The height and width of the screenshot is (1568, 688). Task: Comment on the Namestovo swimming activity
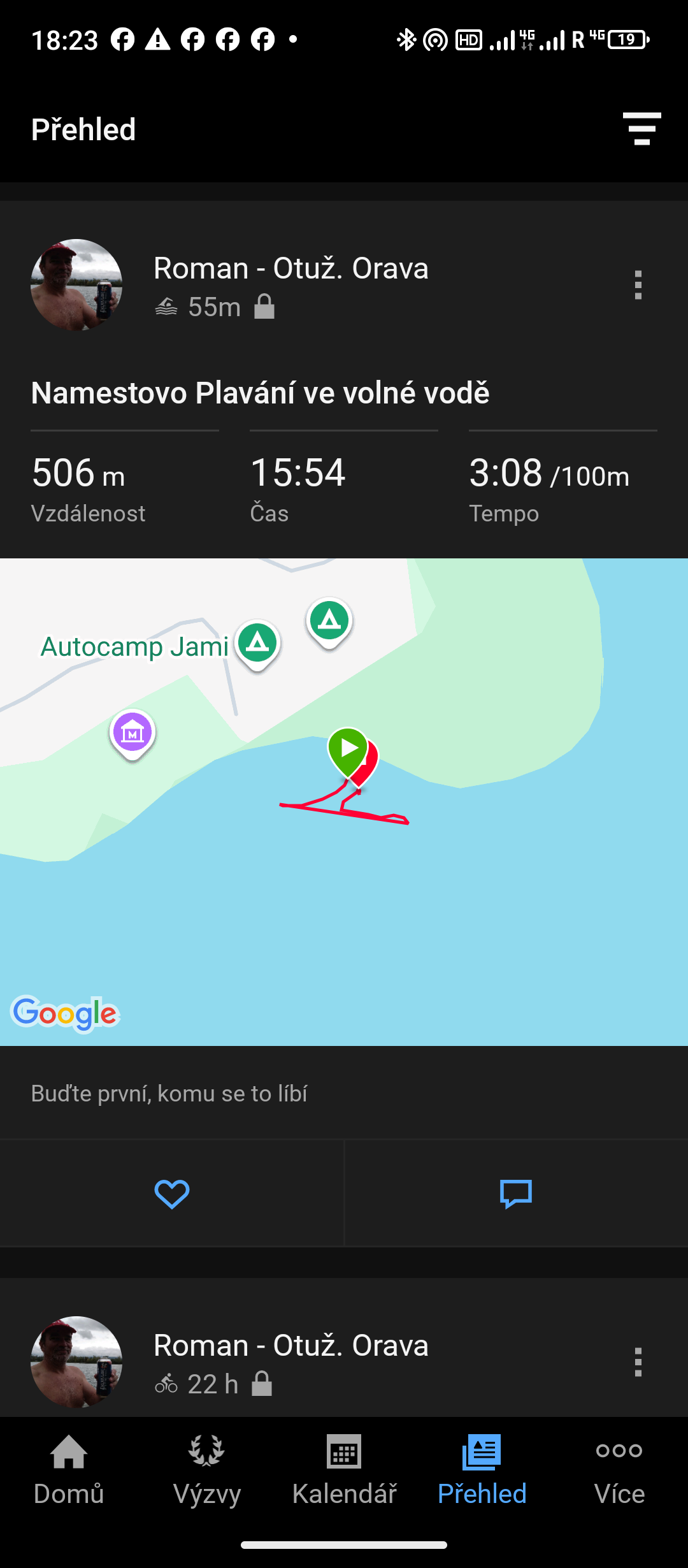click(x=516, y=1193)
